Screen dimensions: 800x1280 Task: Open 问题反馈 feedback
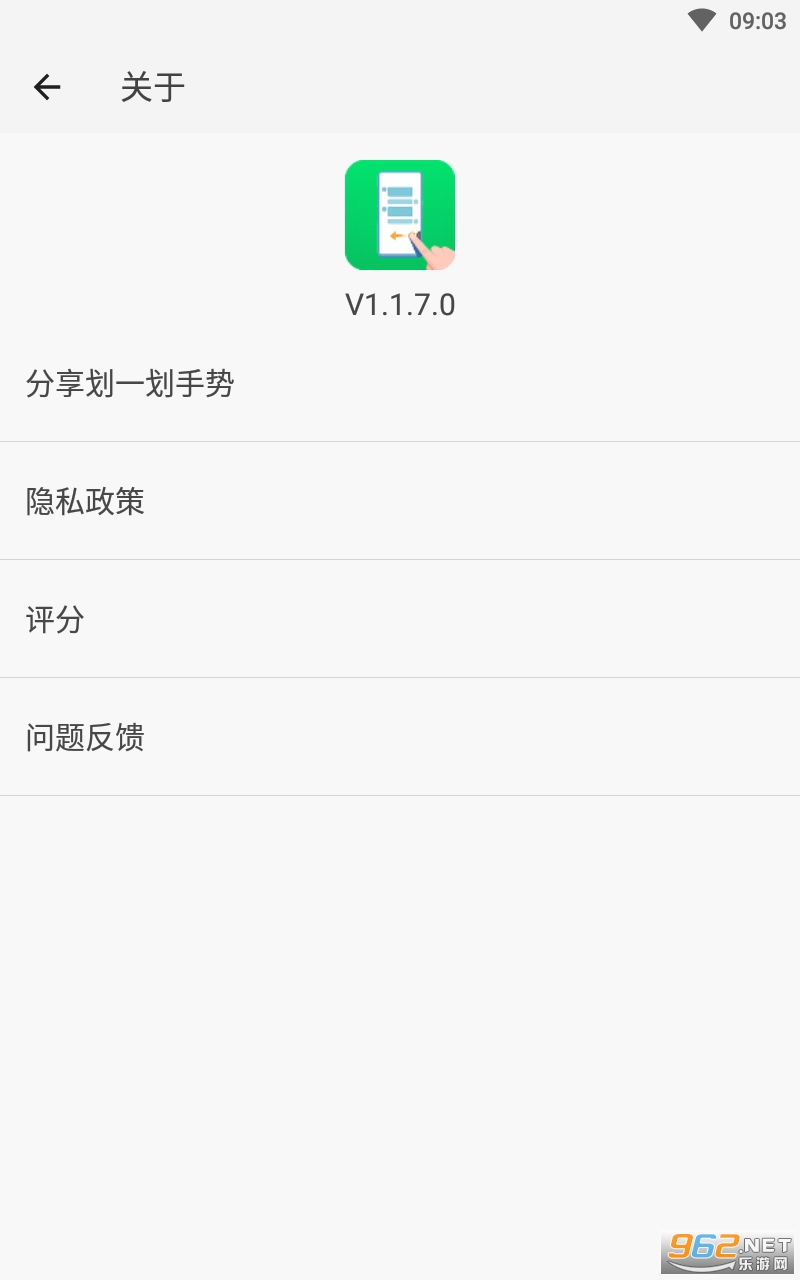click(x=400, y=737)
